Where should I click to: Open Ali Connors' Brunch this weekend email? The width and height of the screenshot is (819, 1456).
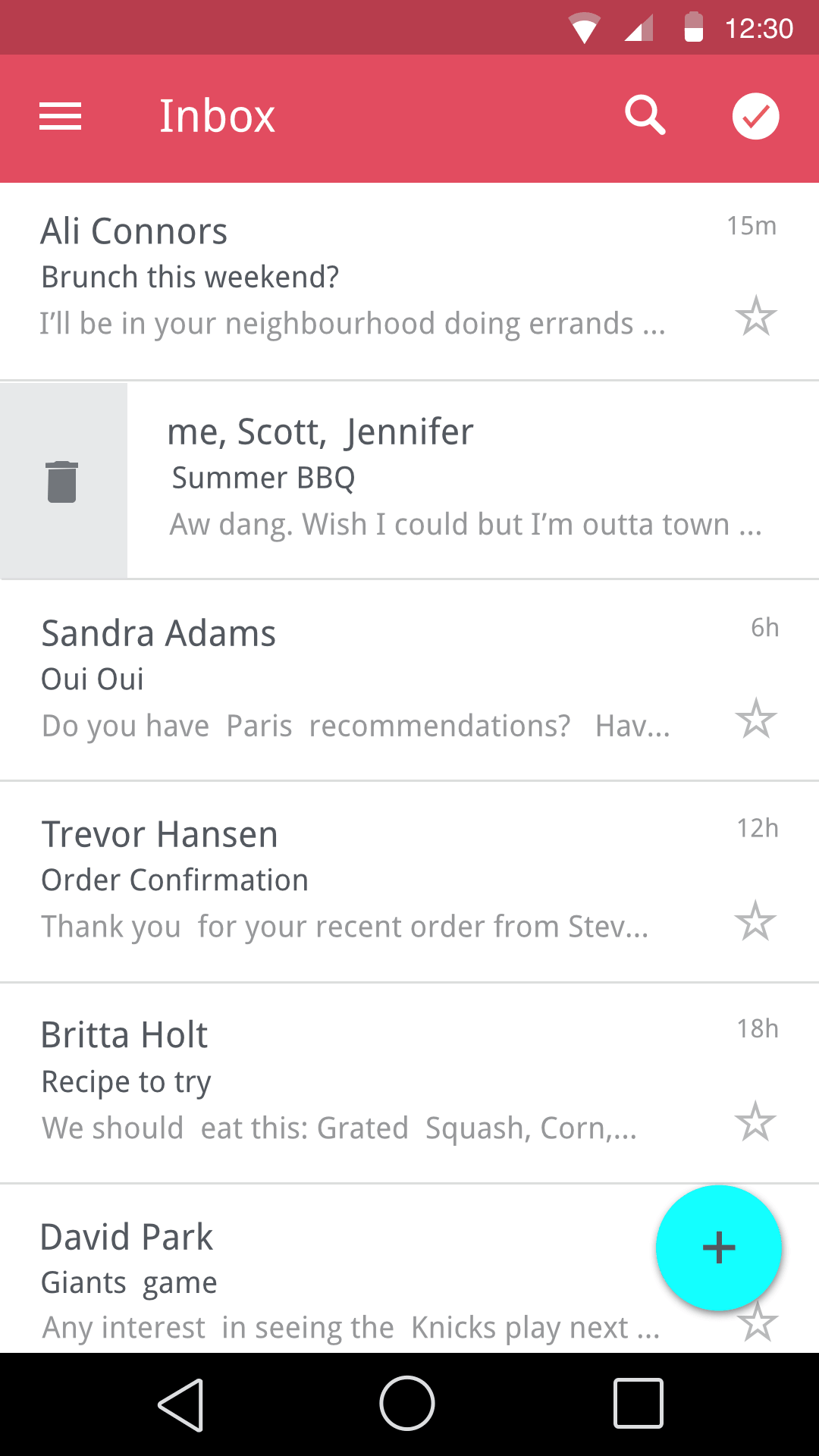coord(409,281)
